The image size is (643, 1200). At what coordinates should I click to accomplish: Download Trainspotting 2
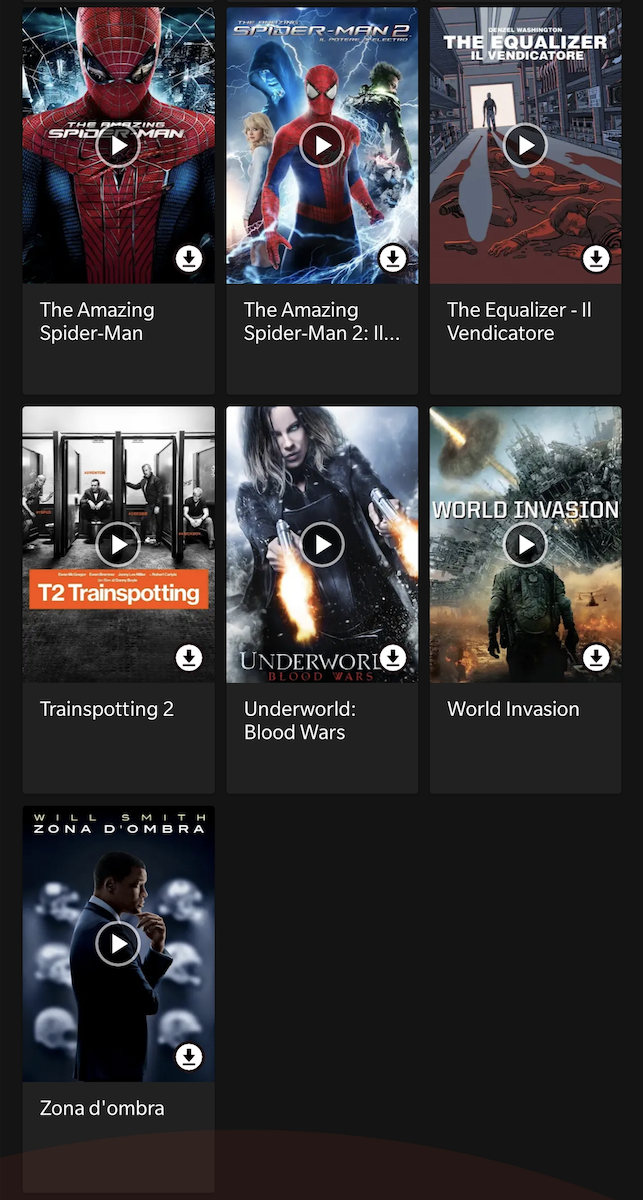pyautogui.click(x=189, y=657)
